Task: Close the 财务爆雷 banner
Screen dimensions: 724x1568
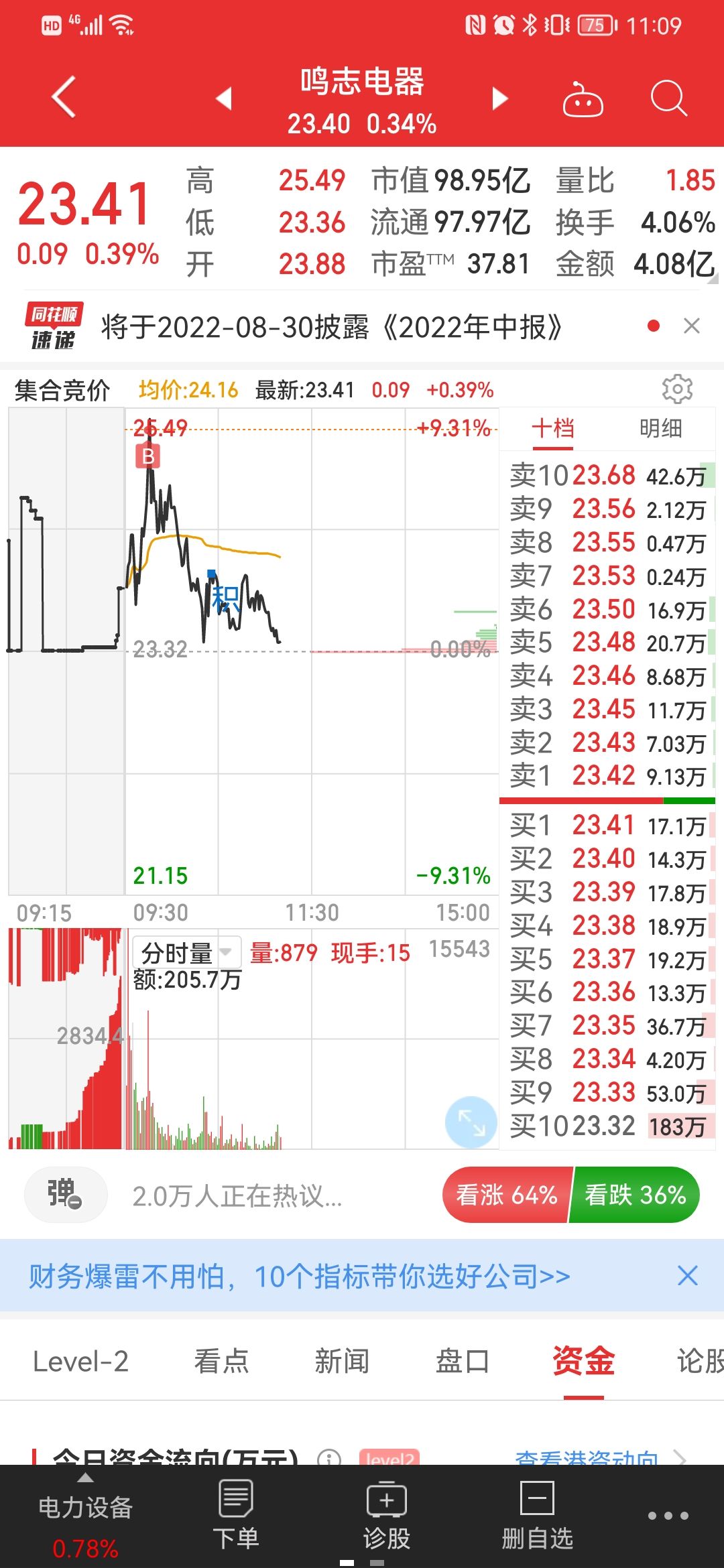Action: (x=688, y=1276)
